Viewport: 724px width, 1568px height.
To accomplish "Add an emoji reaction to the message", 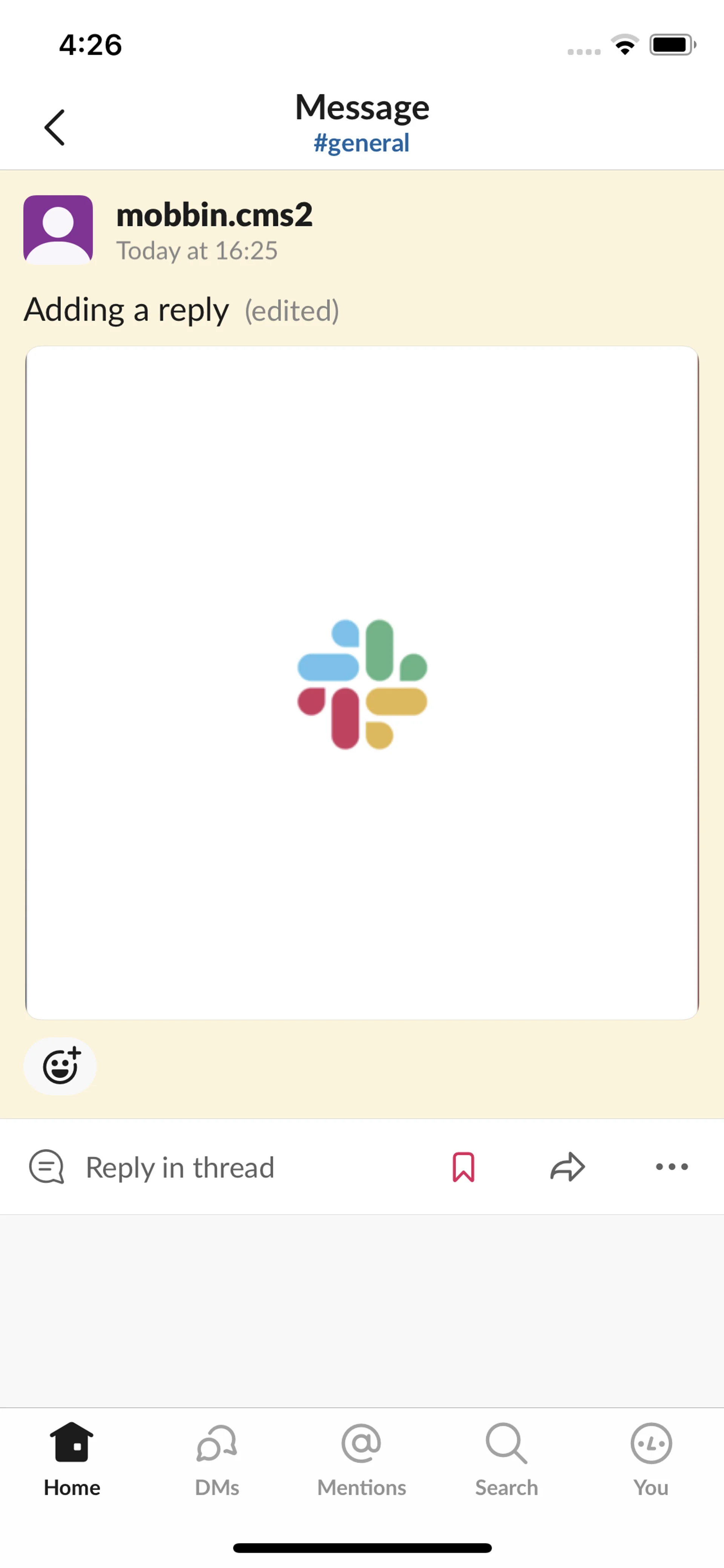I will (x=60, y=1066).
